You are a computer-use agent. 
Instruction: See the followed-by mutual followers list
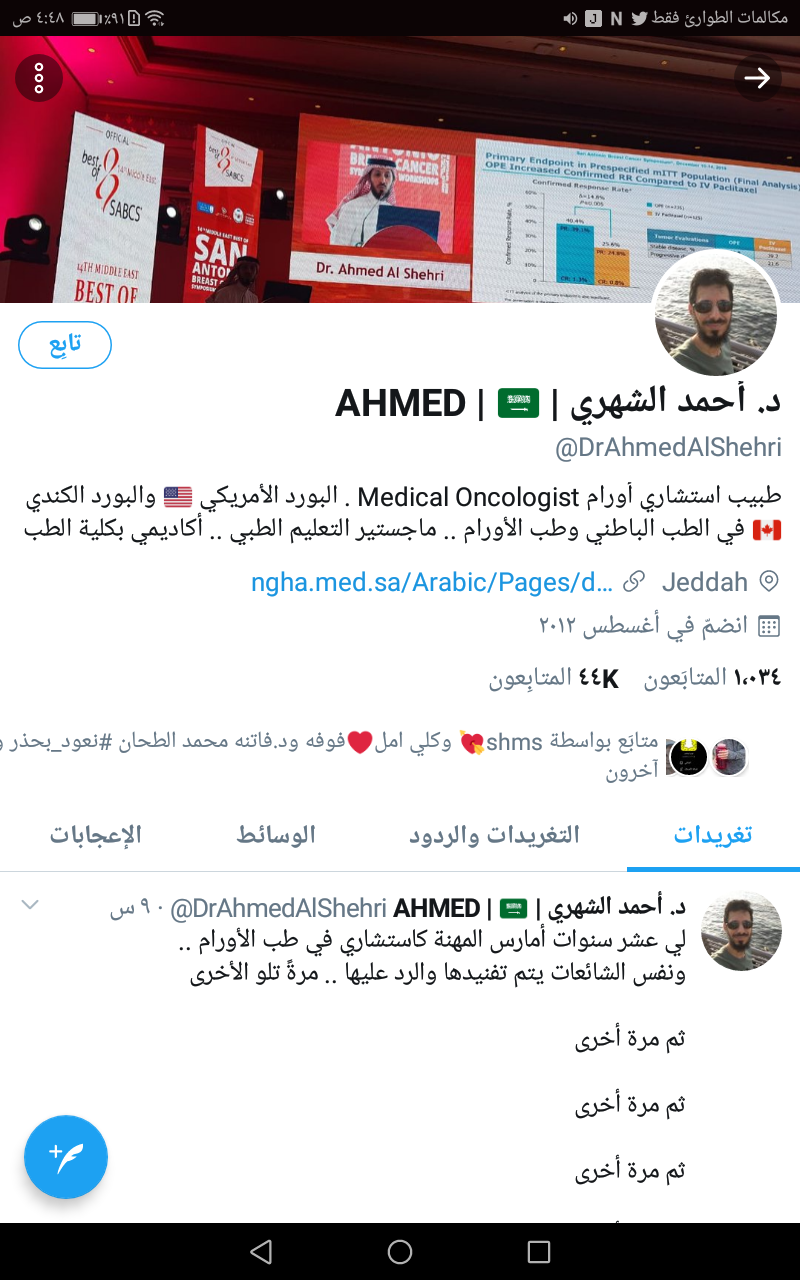(400, 755)
